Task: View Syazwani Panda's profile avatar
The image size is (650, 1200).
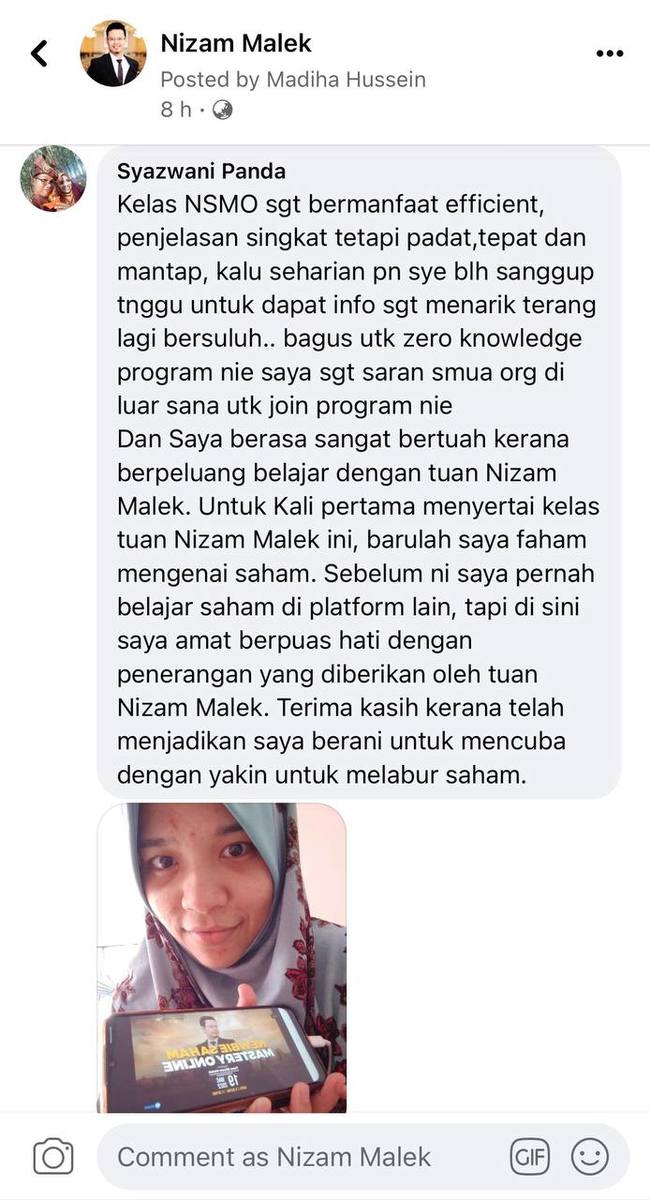Action: pyautogui.click(x=53, y=178)
